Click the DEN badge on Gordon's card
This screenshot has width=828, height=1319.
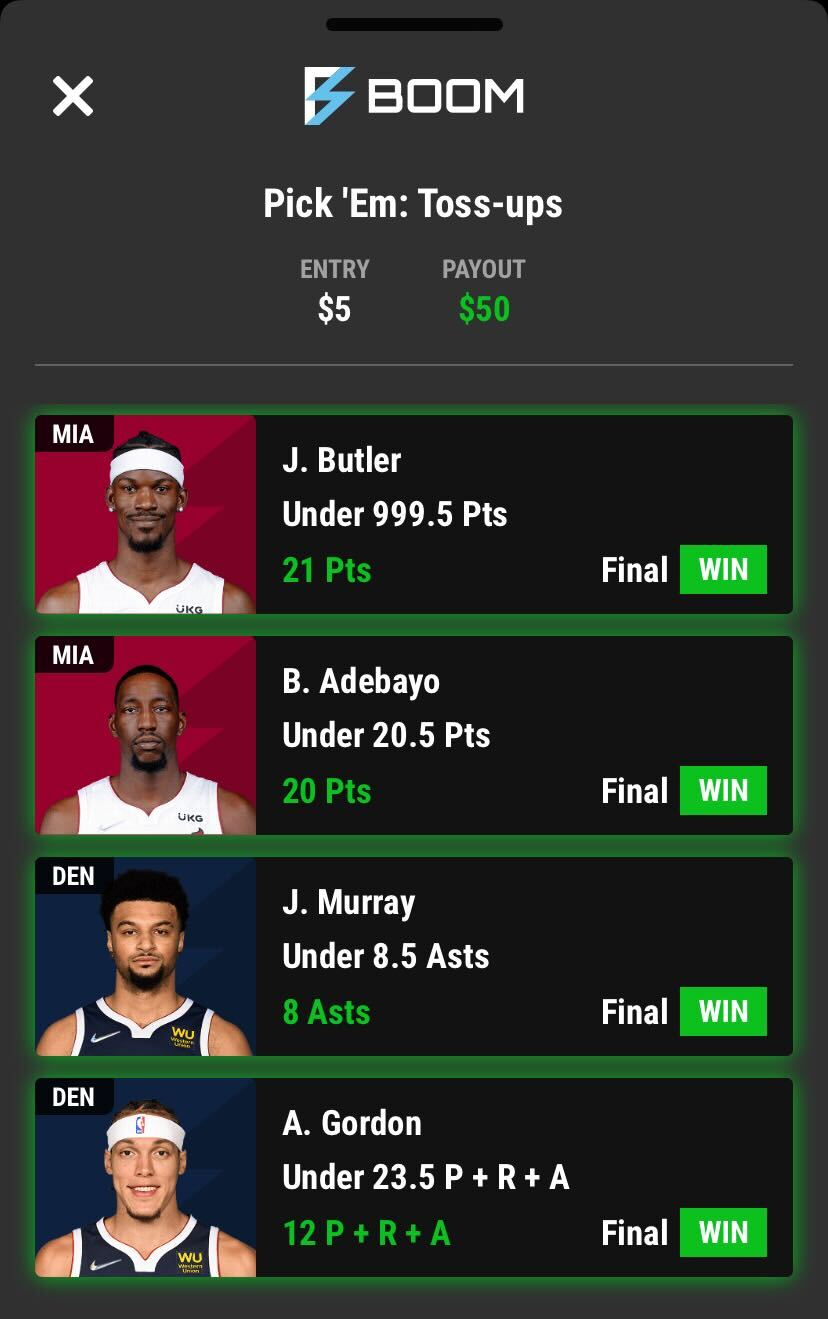pyautogui.click(x=71, y=1098)
